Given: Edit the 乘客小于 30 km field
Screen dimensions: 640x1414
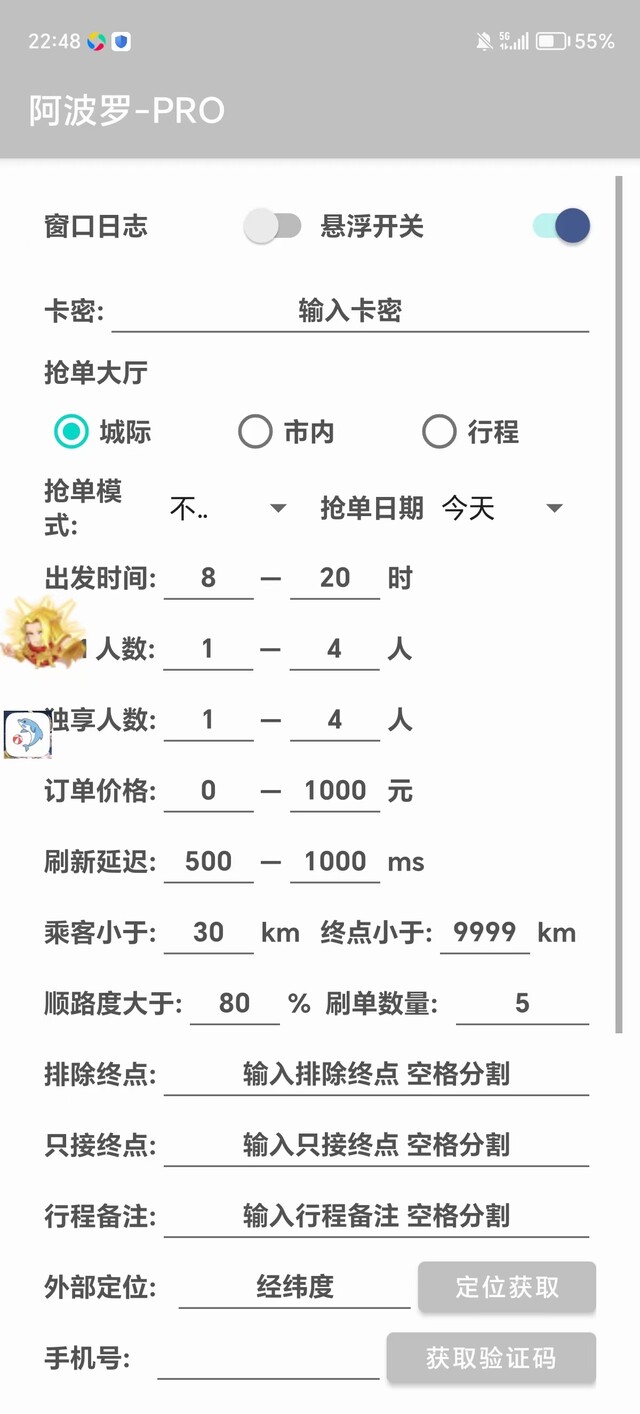Looking at the screenshot, I should 208,933.
